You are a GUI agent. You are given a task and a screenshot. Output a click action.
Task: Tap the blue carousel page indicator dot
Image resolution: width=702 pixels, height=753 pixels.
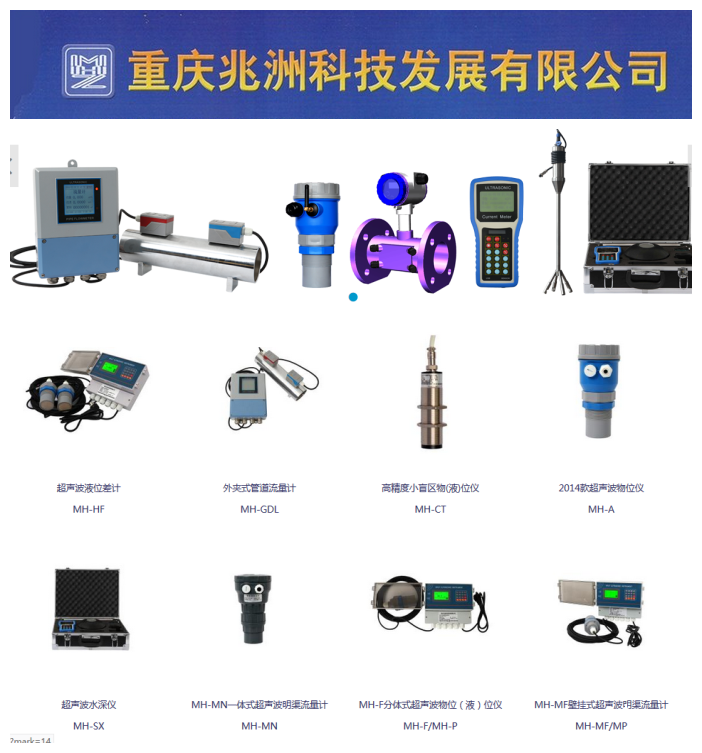point(353,297)
